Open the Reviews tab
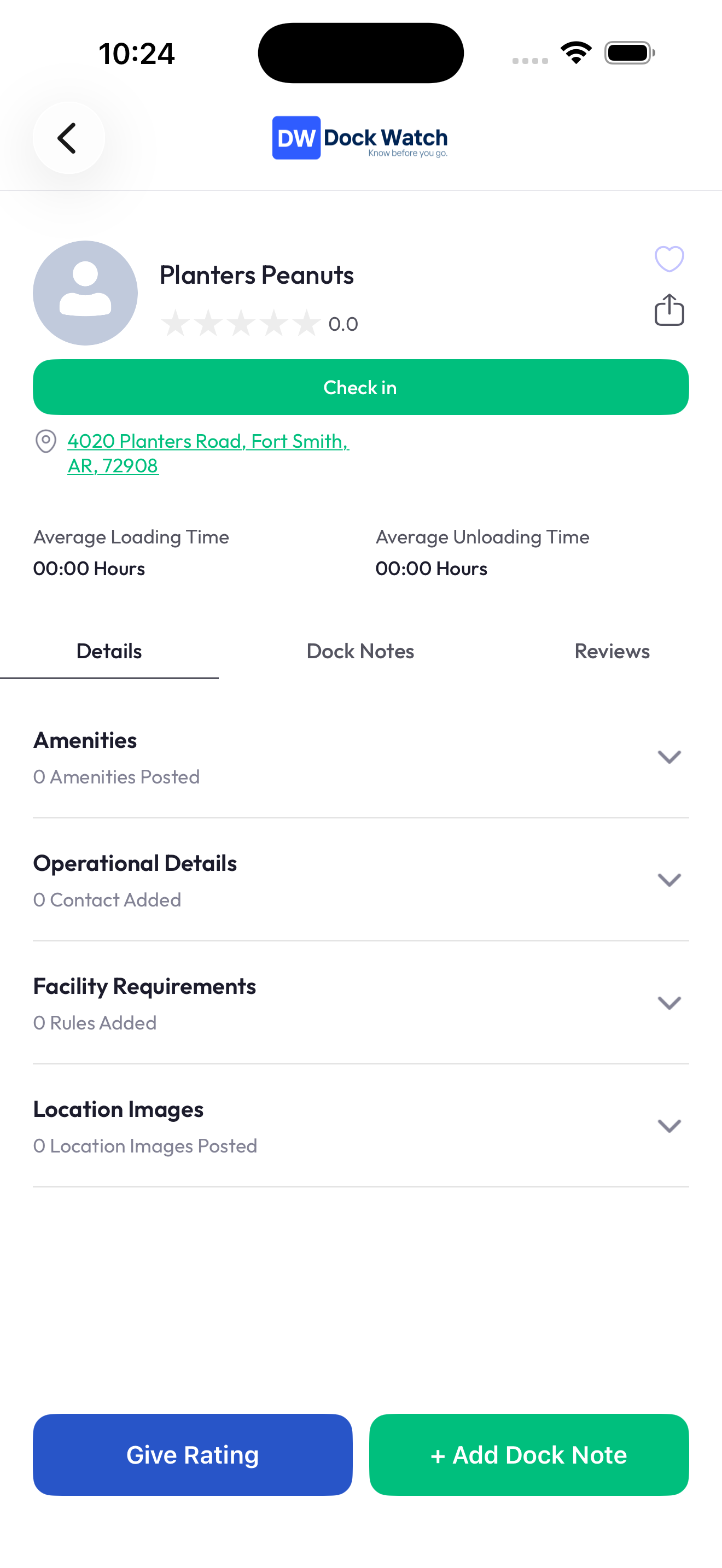 (613, 651)
